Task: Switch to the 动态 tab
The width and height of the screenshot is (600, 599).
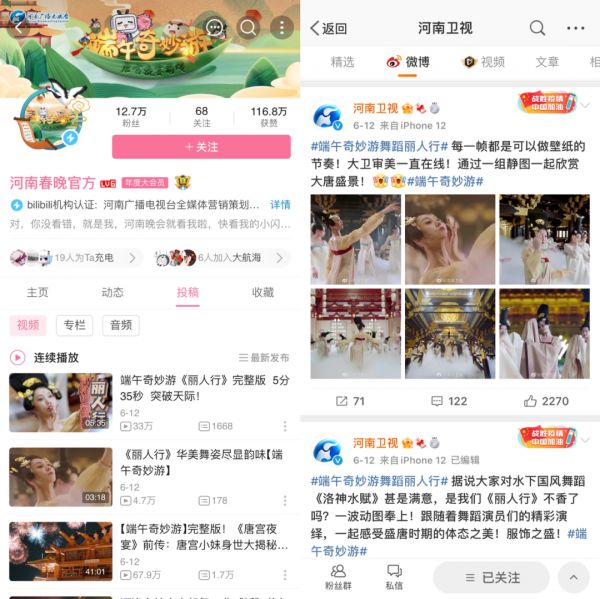Action: (x=112, y=292)
